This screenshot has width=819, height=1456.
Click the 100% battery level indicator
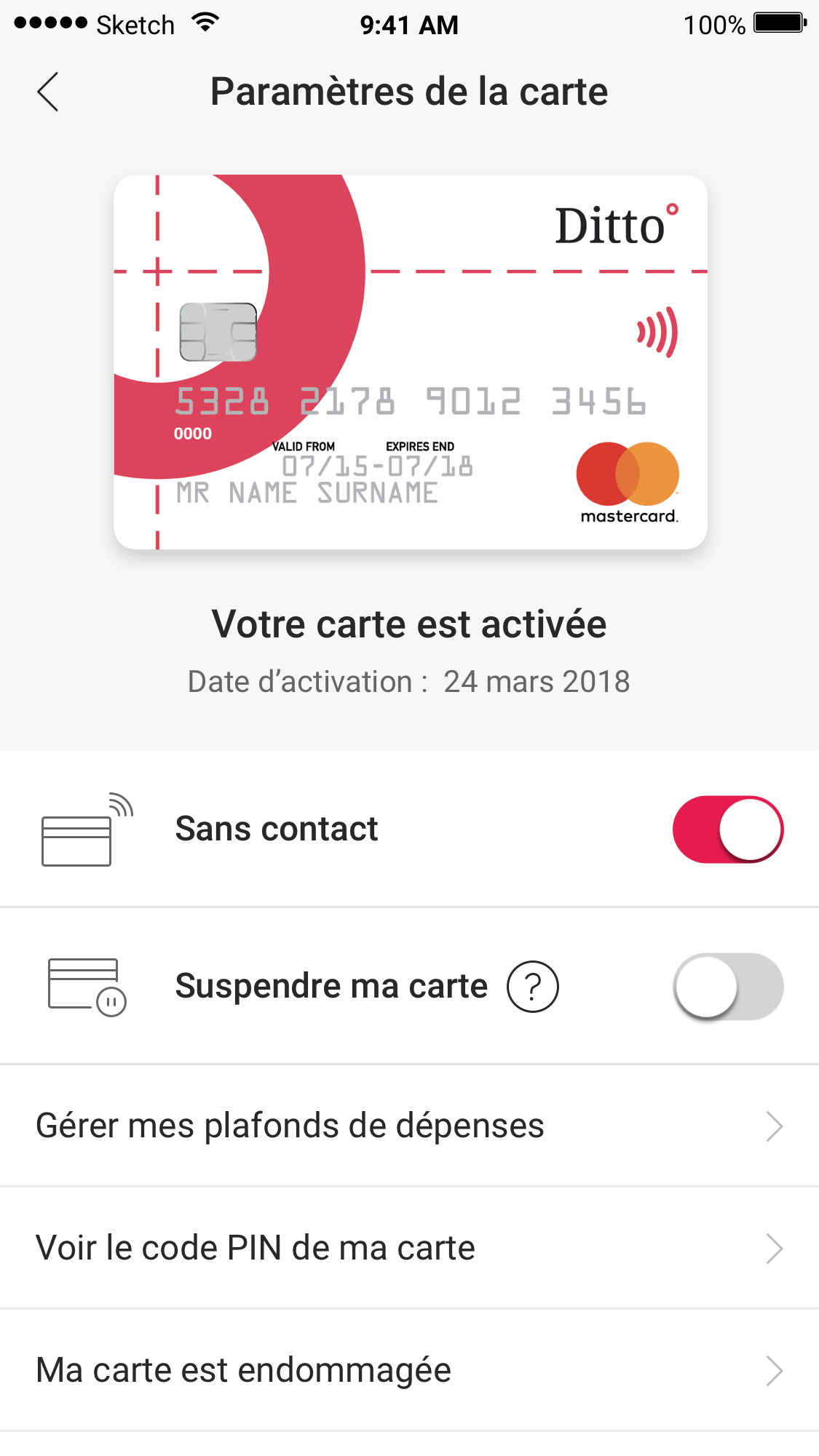click(x=717, y=24)
